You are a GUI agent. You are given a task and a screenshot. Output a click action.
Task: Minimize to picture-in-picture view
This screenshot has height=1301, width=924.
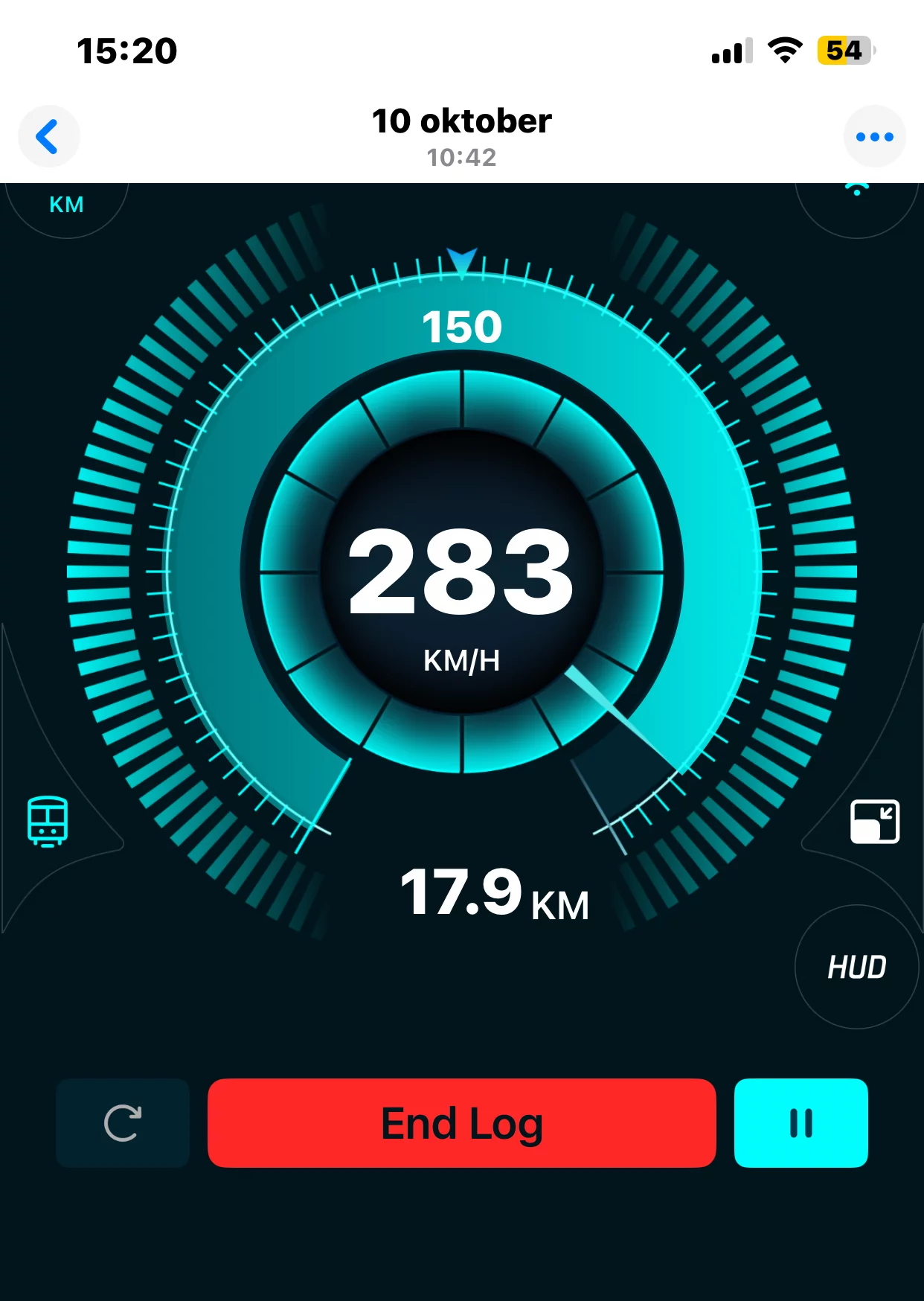874,822
